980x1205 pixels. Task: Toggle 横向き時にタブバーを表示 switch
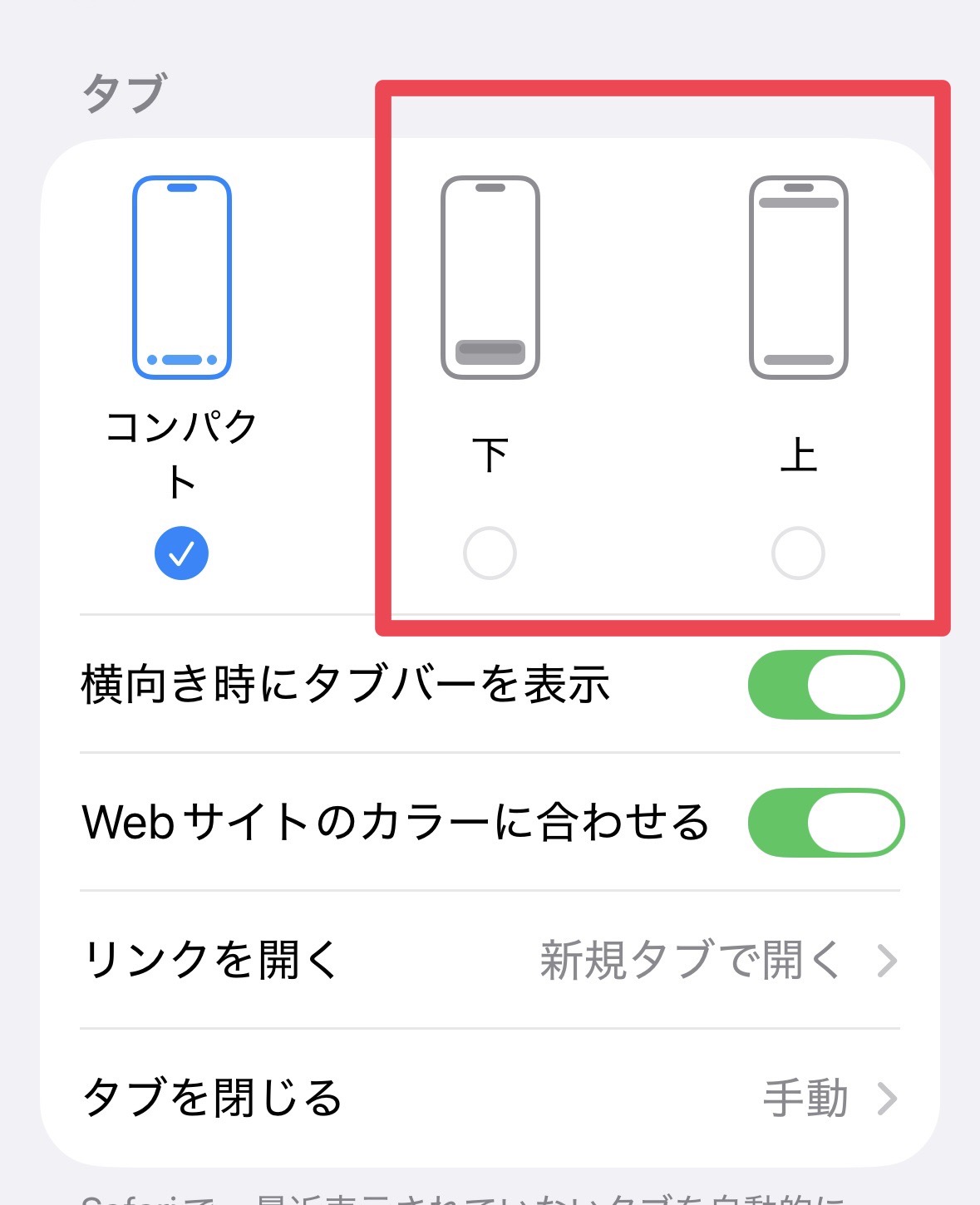825,685
